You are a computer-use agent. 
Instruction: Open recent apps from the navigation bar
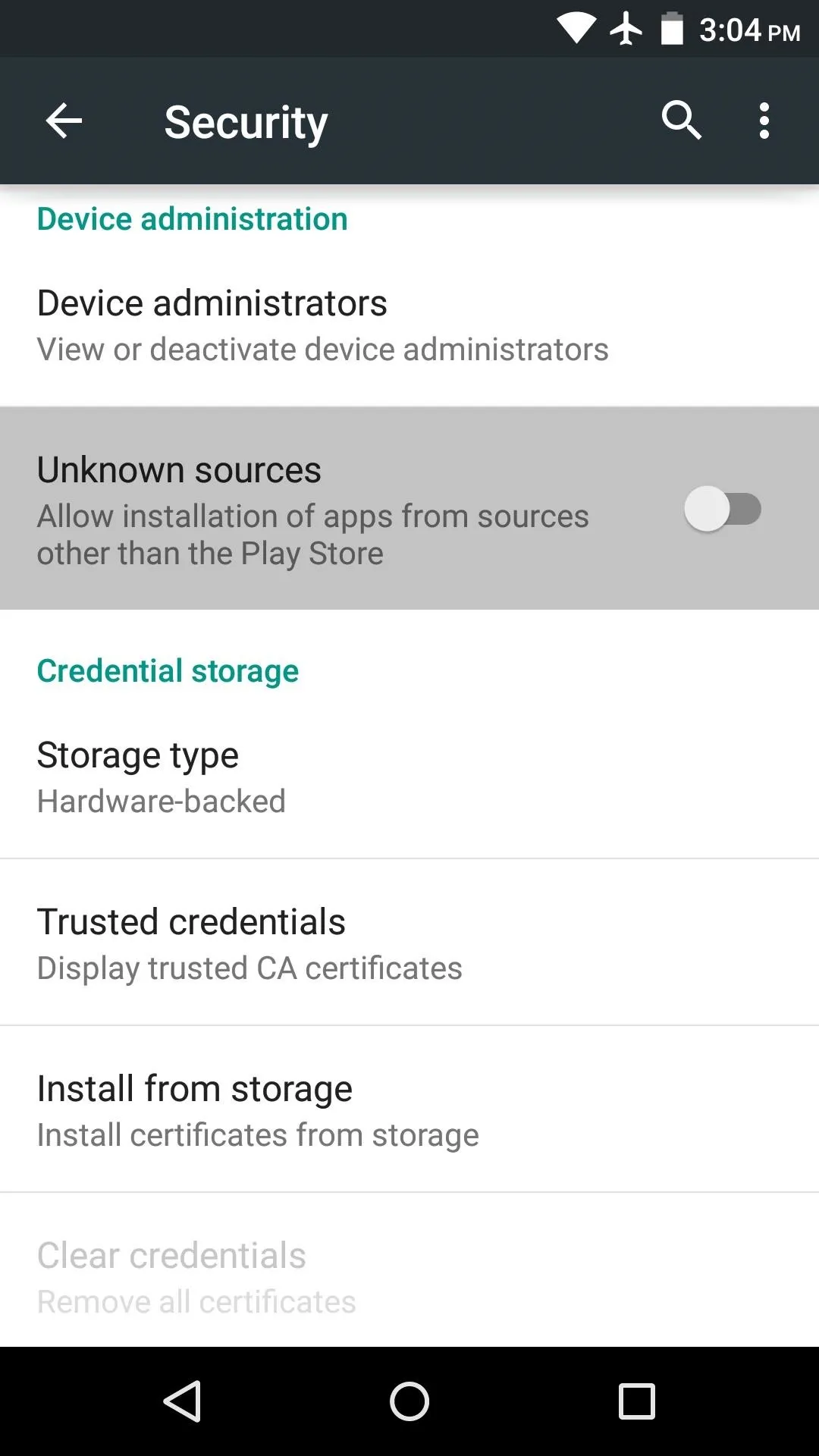pos(637,1401)
